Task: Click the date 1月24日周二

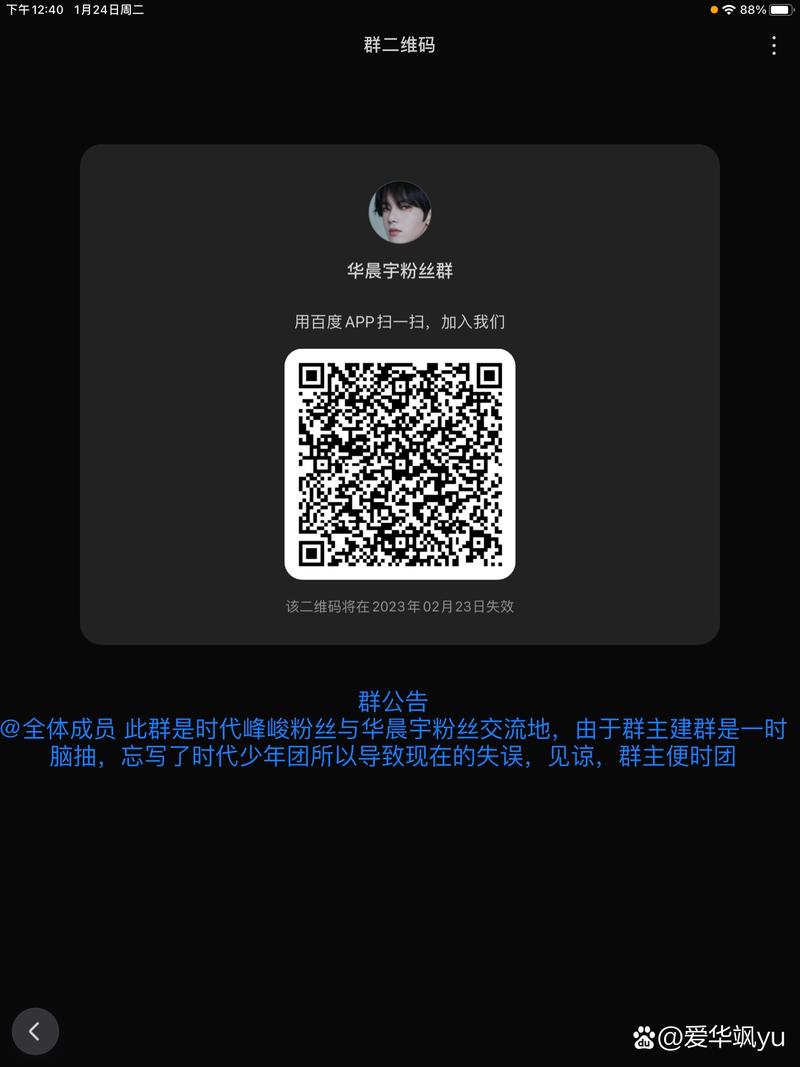Action: (110, 10)
